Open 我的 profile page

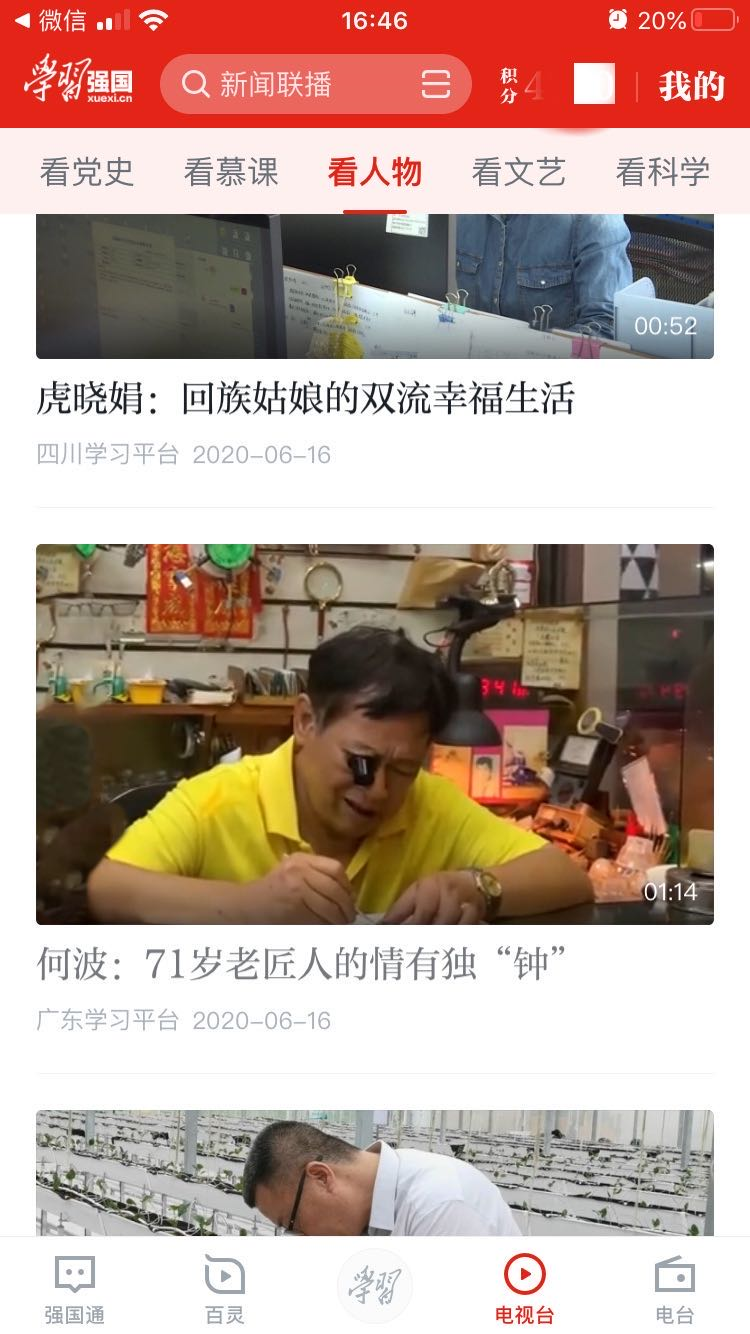coord(691,86)
